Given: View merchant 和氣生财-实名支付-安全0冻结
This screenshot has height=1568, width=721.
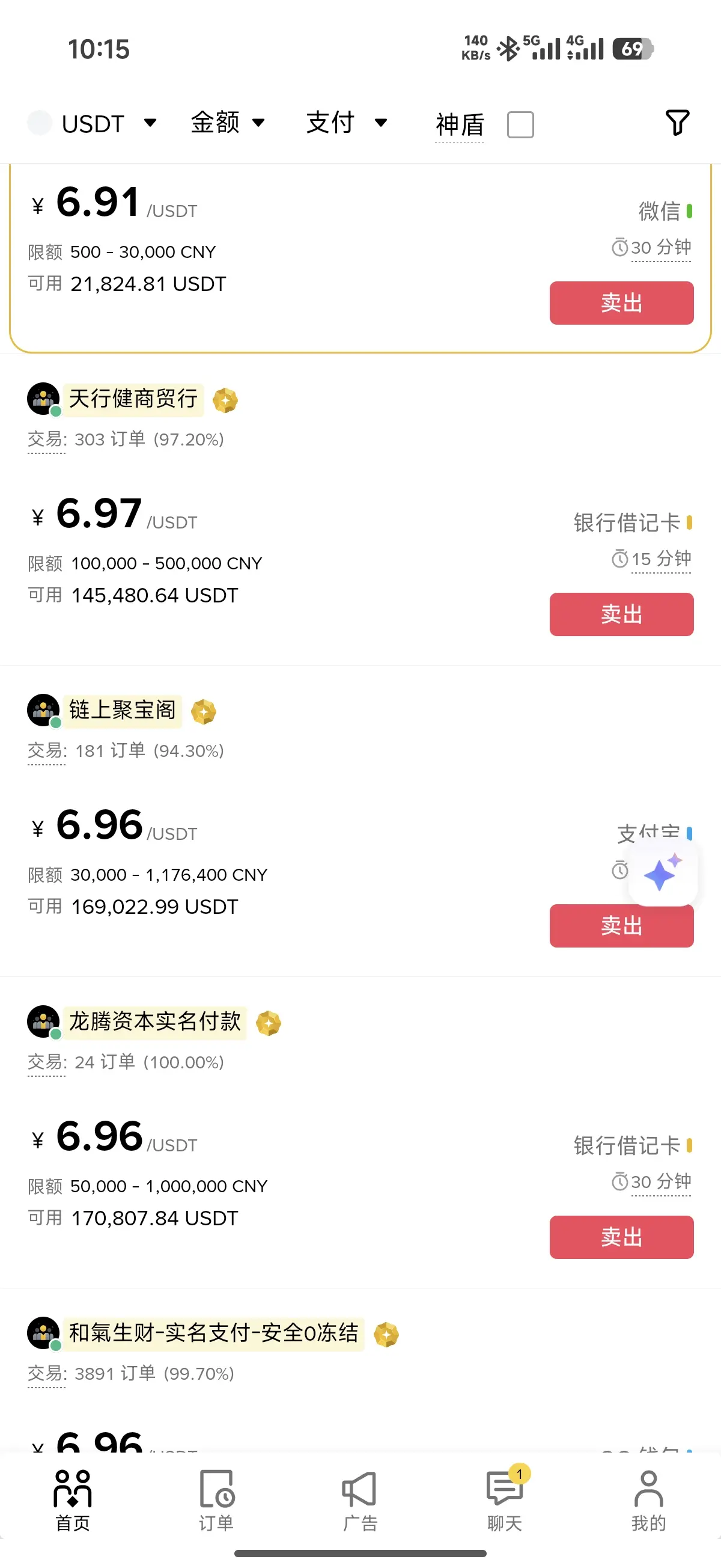Looking at the screenshot, I should point(213,1333).
